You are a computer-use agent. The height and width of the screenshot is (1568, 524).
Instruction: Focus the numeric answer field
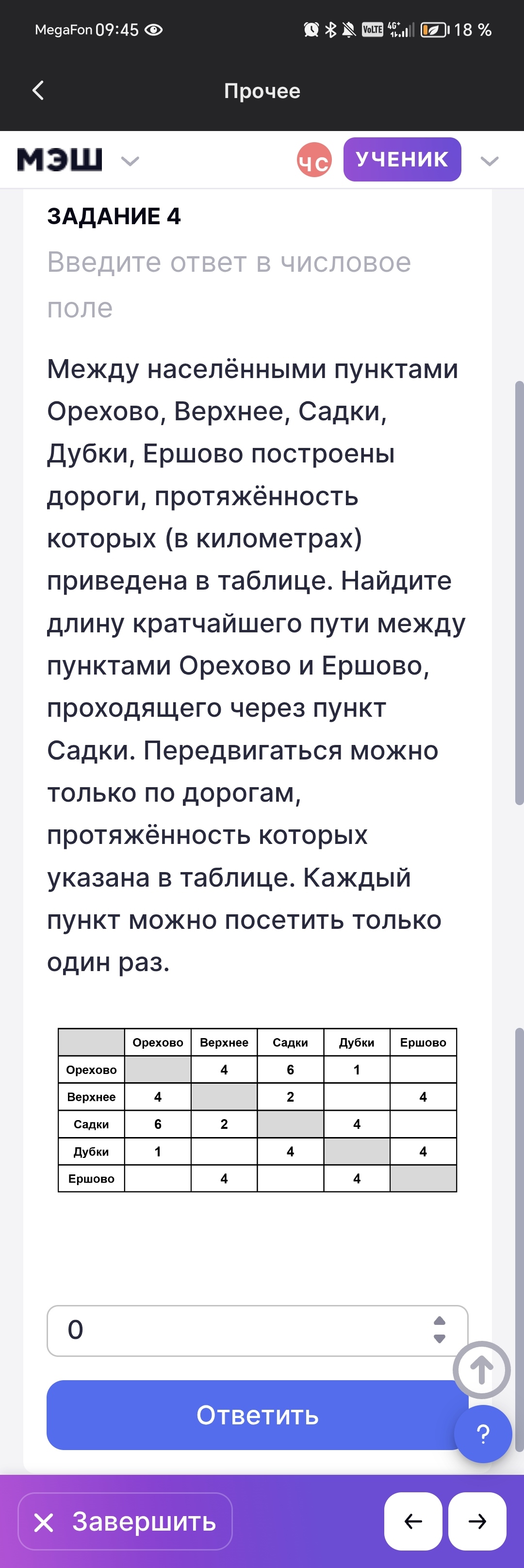coord(244,1330)
